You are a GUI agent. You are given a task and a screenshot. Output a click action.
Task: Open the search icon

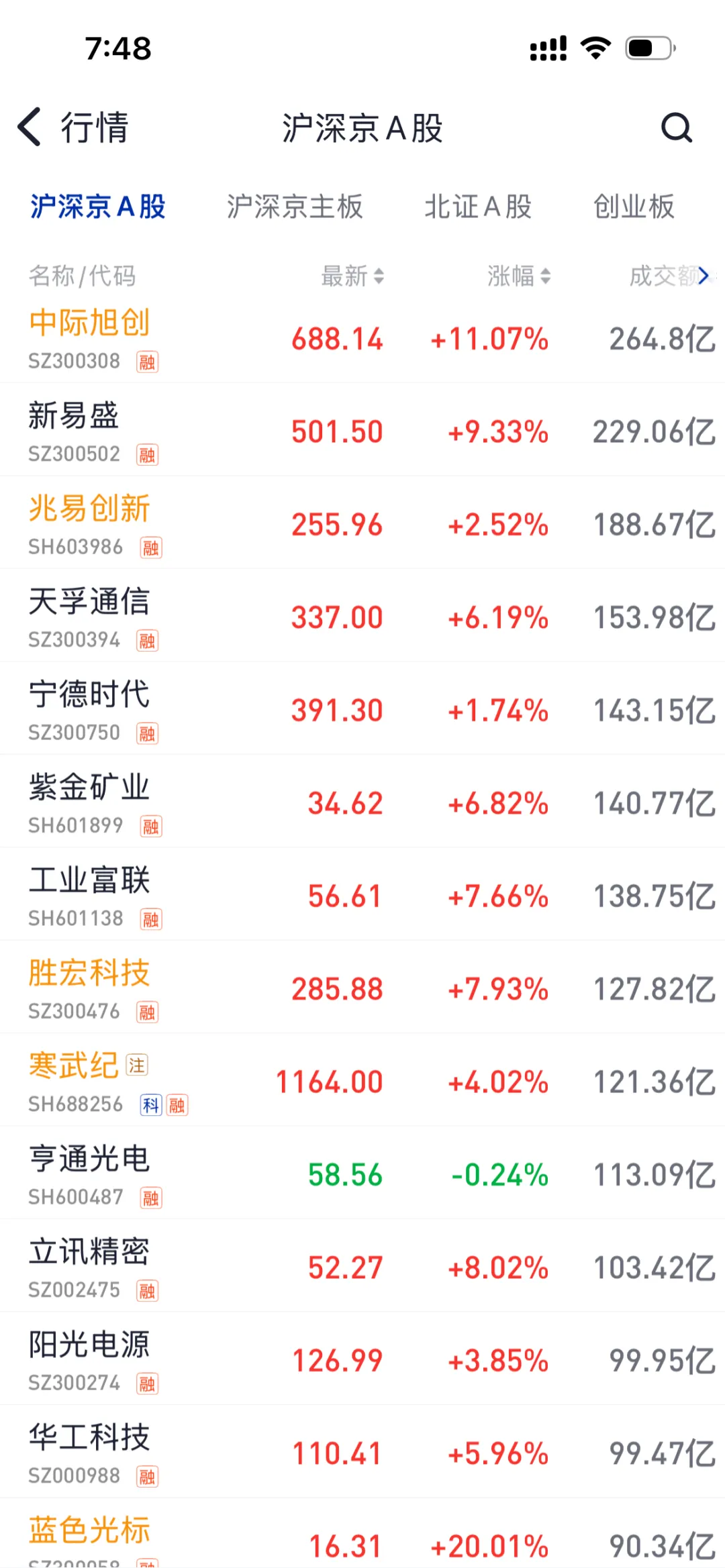coord(676,127)
